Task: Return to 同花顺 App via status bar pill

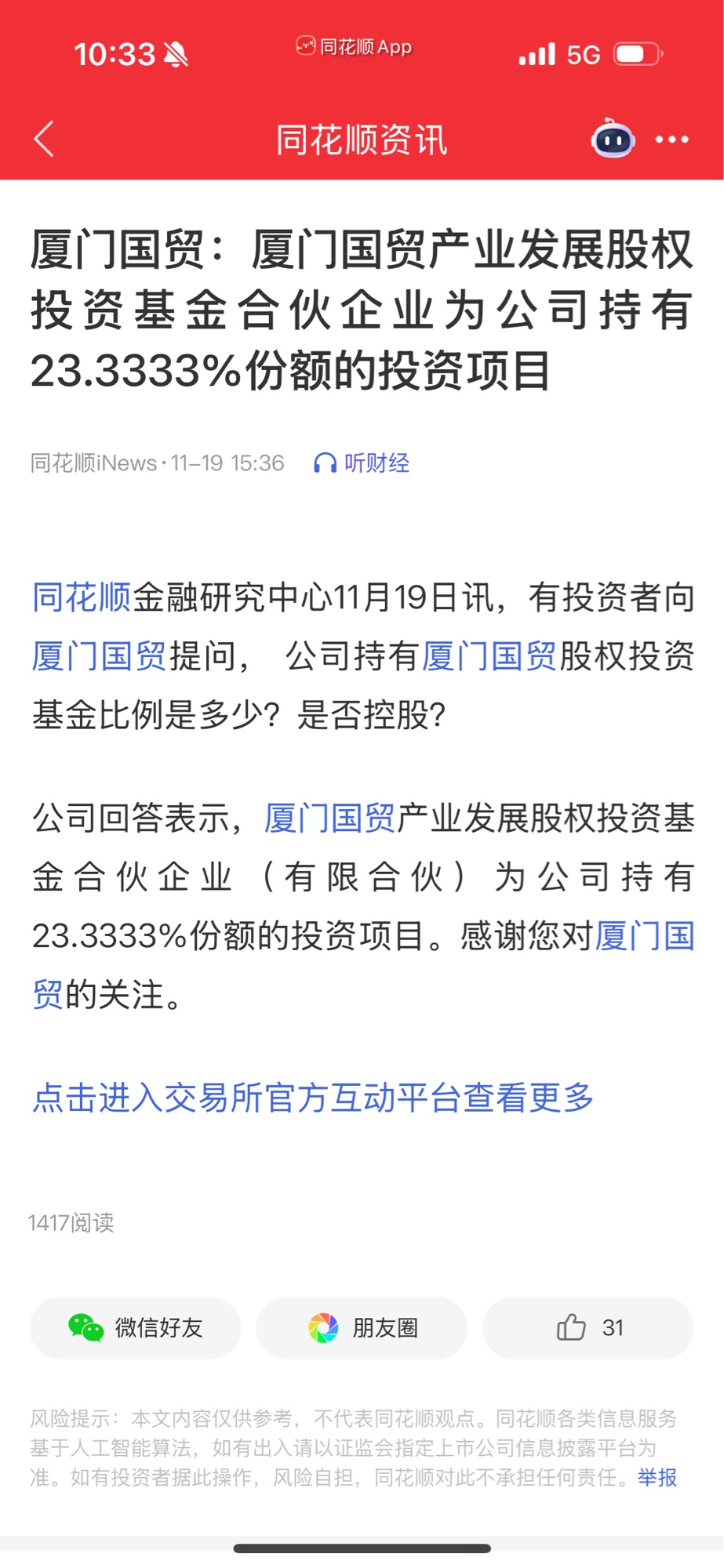Action: point(355,47)
